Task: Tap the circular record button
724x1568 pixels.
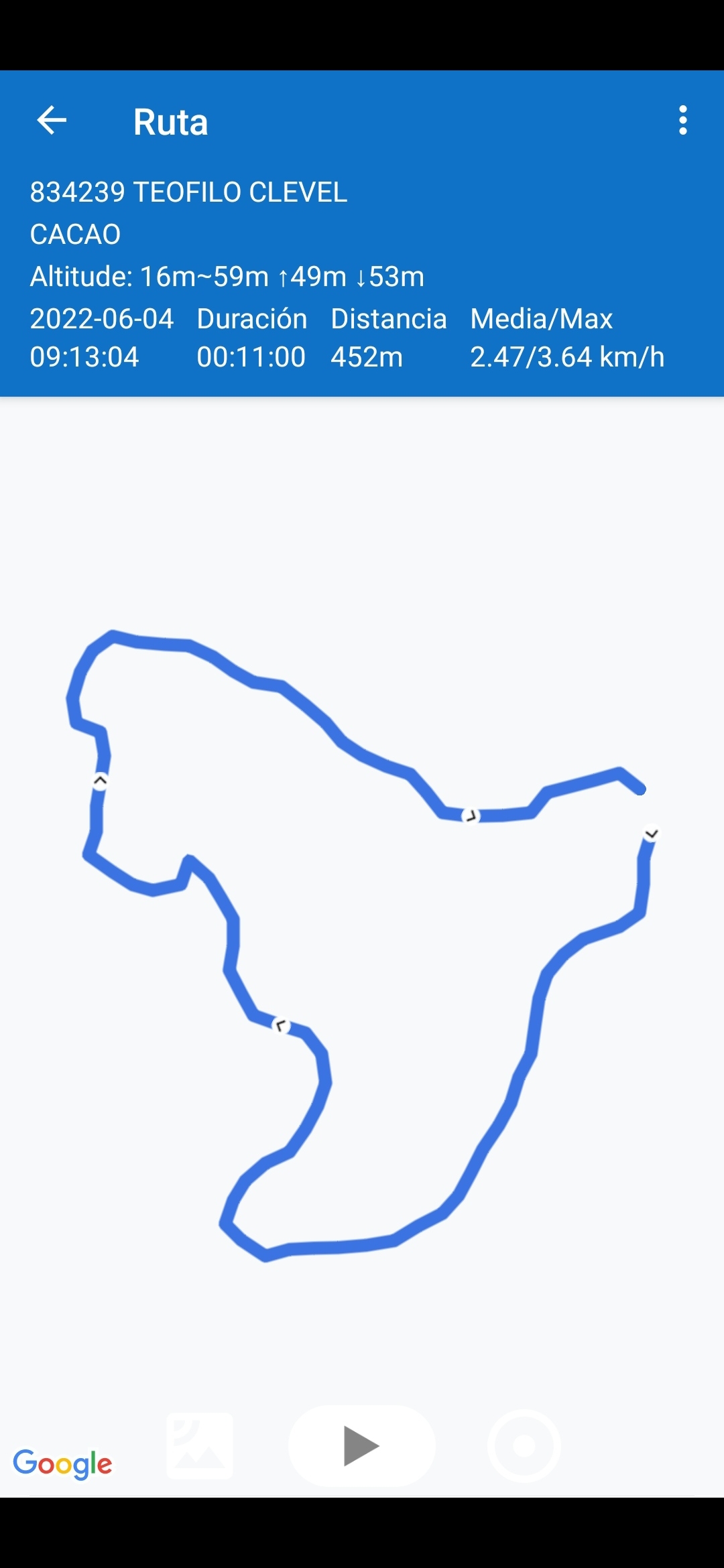Action: pos(524,1445)
